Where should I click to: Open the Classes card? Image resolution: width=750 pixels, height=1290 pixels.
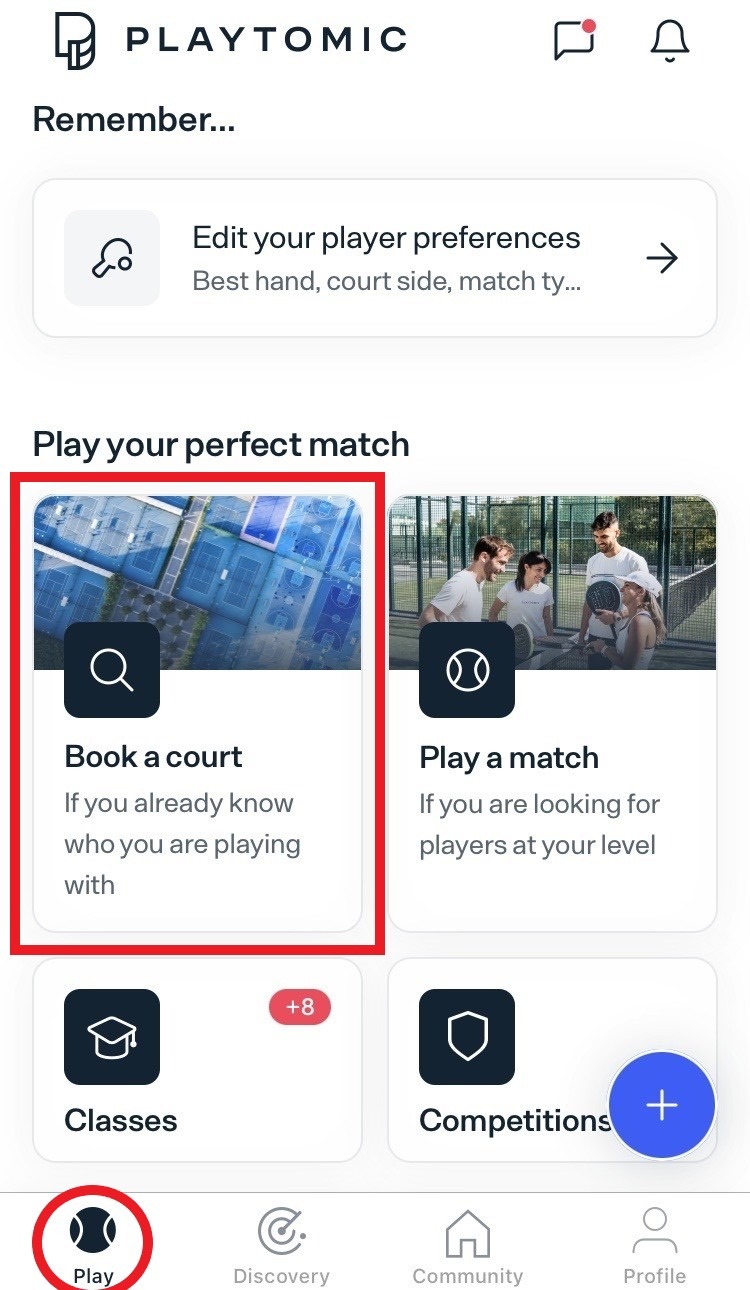click(x=197, y=1060)
